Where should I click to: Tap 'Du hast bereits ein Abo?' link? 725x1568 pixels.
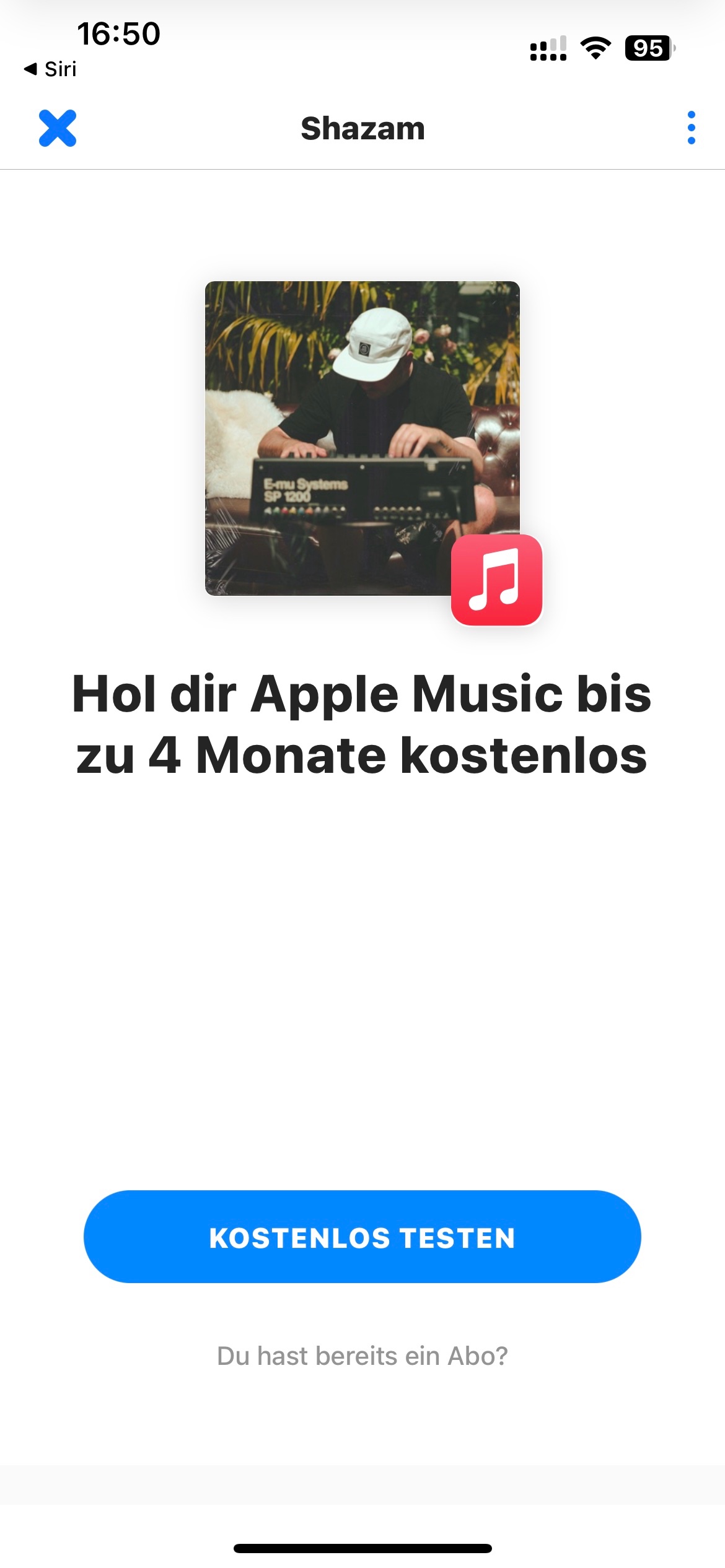click(x=362, y=1356)
